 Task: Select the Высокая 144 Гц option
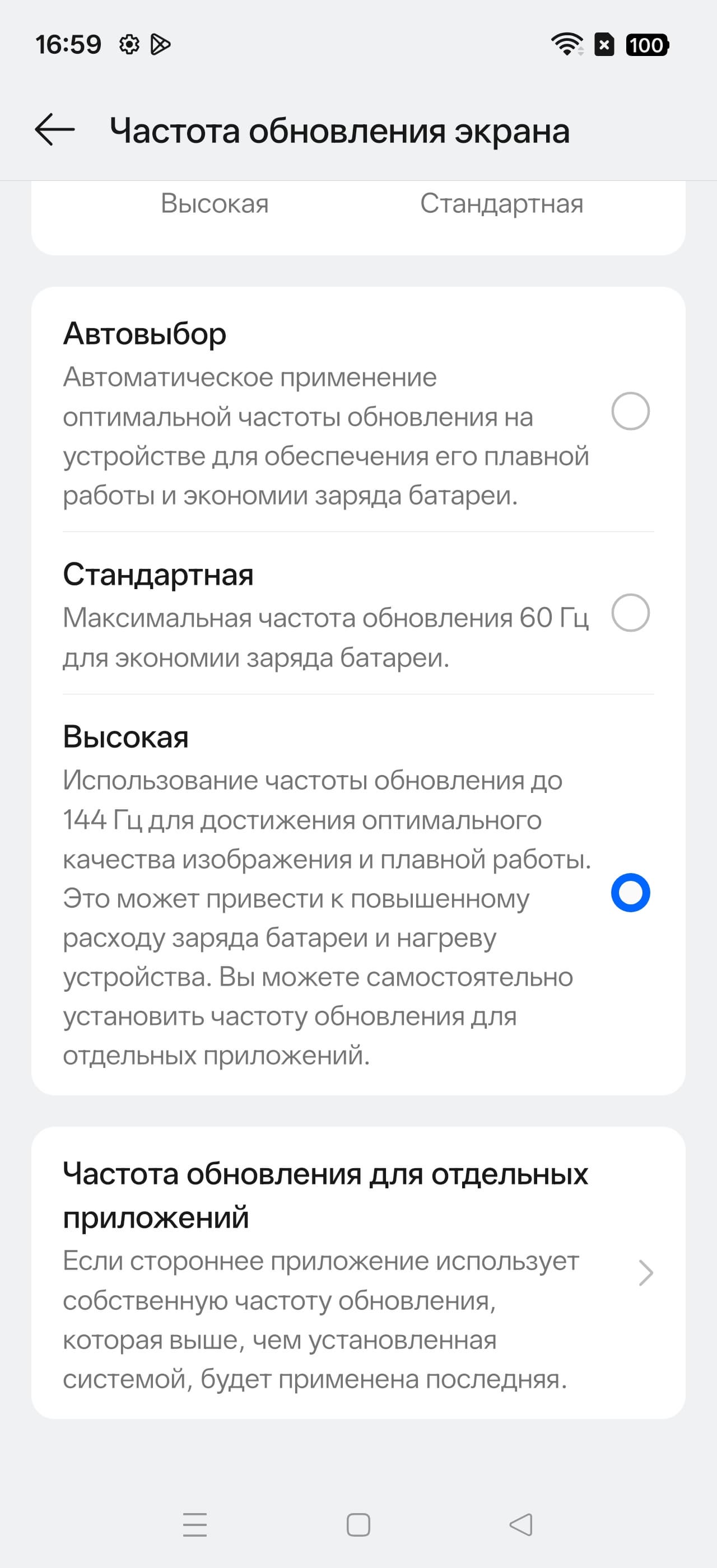(x=630, y=893)
